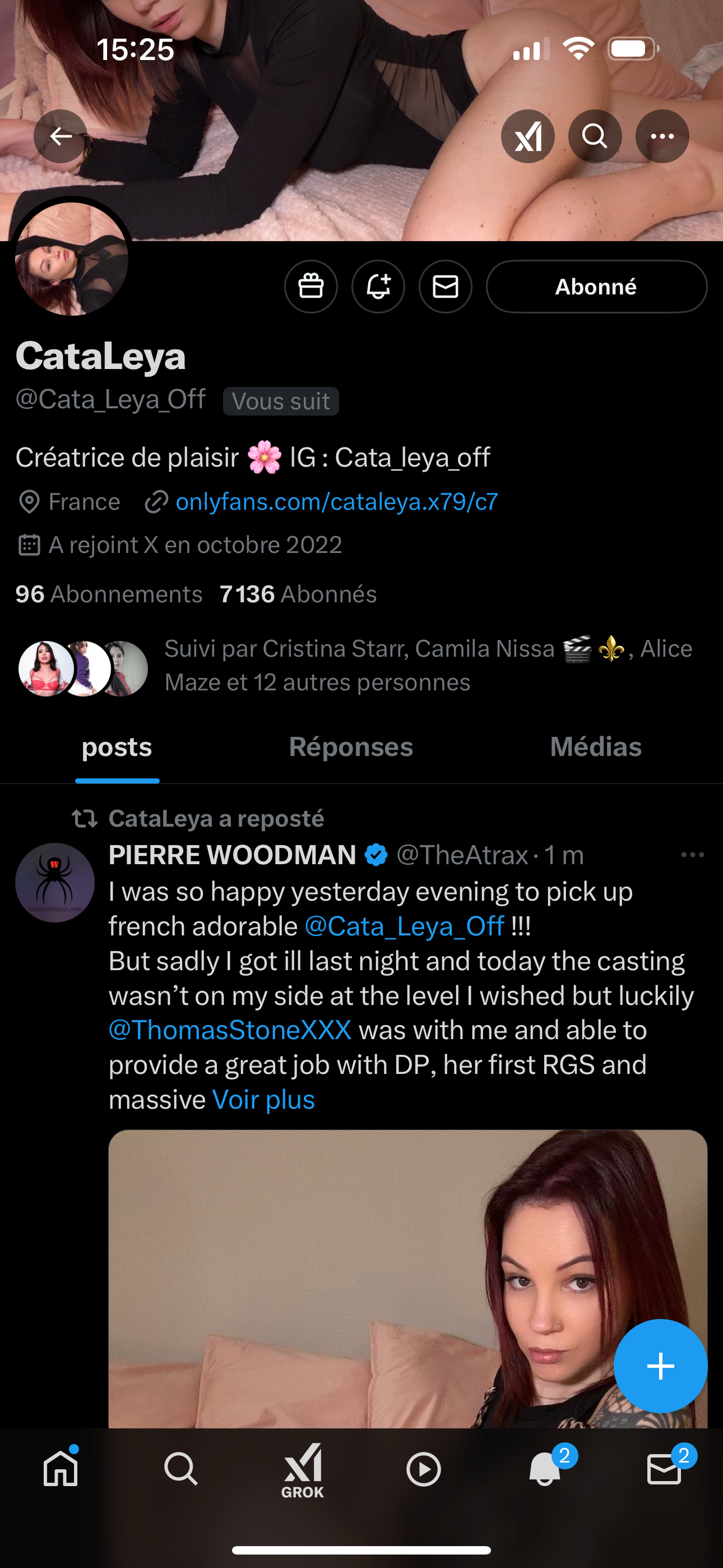Enable post notifications for this account
Screen dimensions: 723x1568
tap(378, 287)
